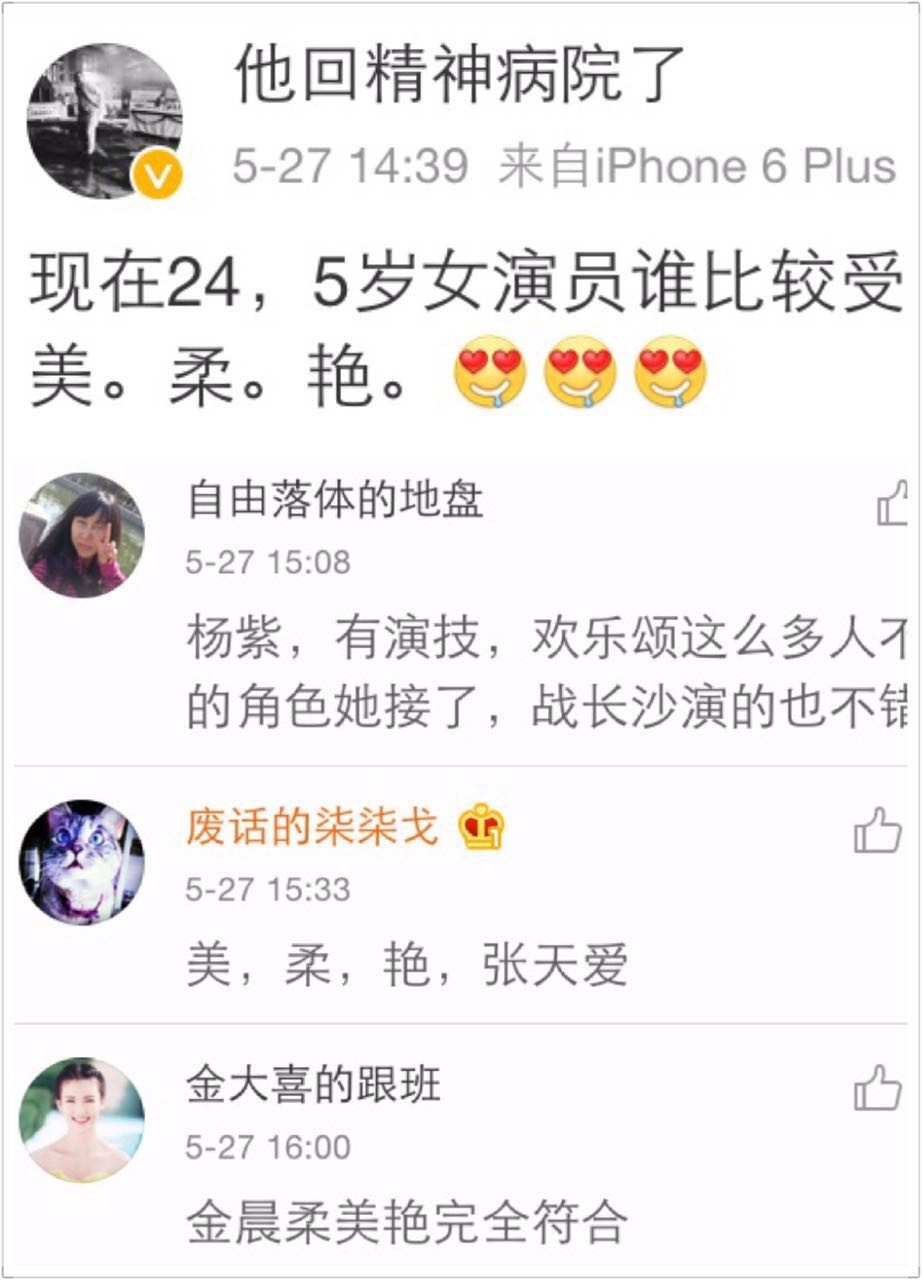Open 自由落体的地盘's avatar
The image size is (922, 1280).
[x=82, y=535]
